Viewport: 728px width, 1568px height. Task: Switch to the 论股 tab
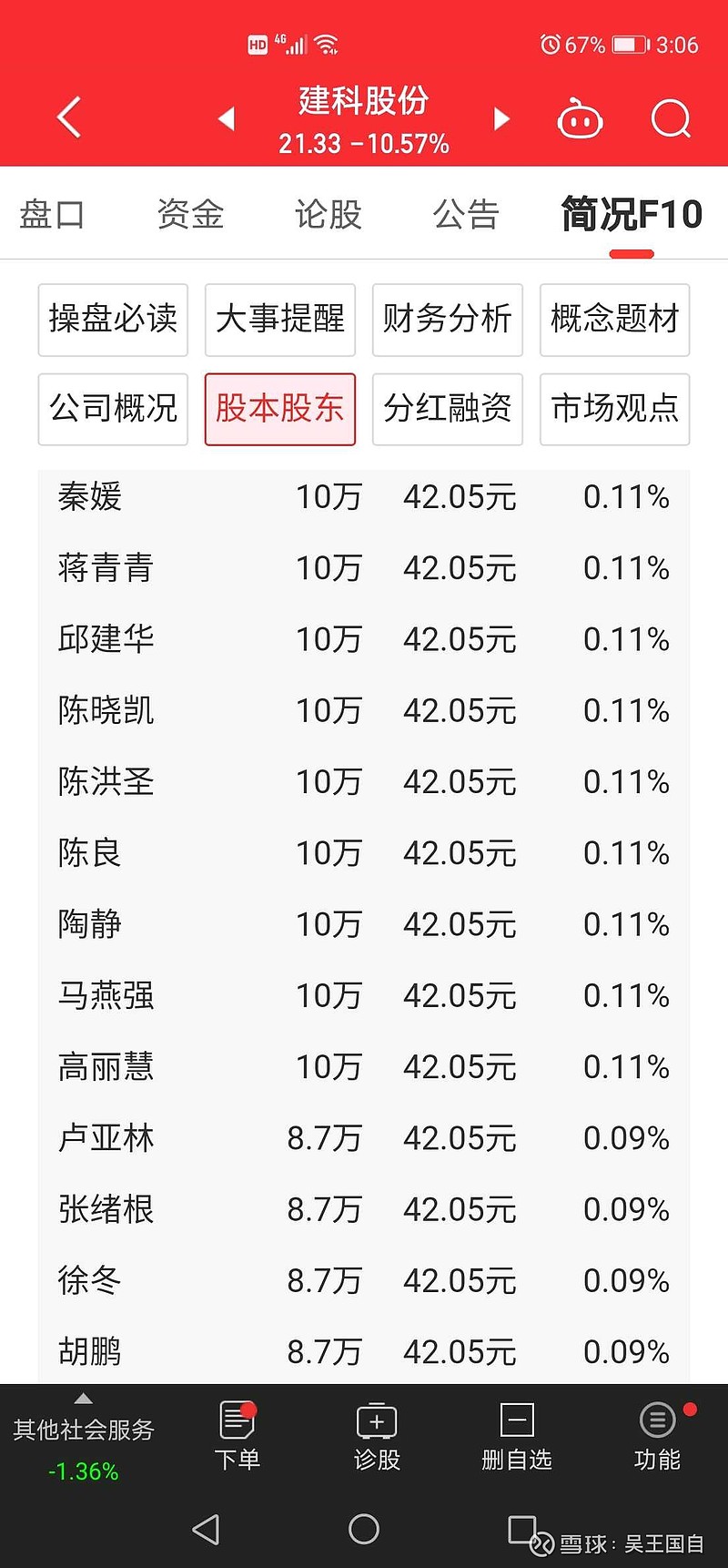tap(329, 215)
